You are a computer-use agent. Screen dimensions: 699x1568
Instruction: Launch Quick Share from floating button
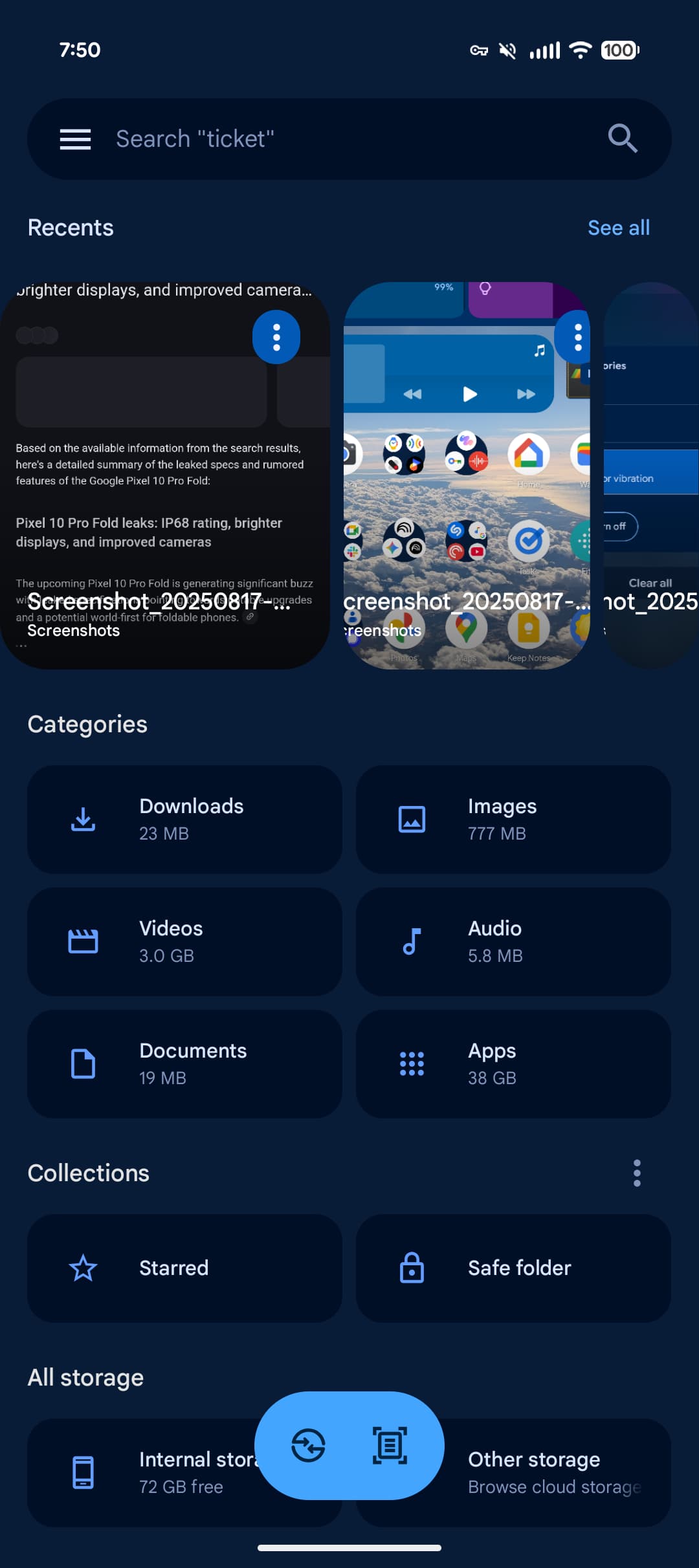309,1445
